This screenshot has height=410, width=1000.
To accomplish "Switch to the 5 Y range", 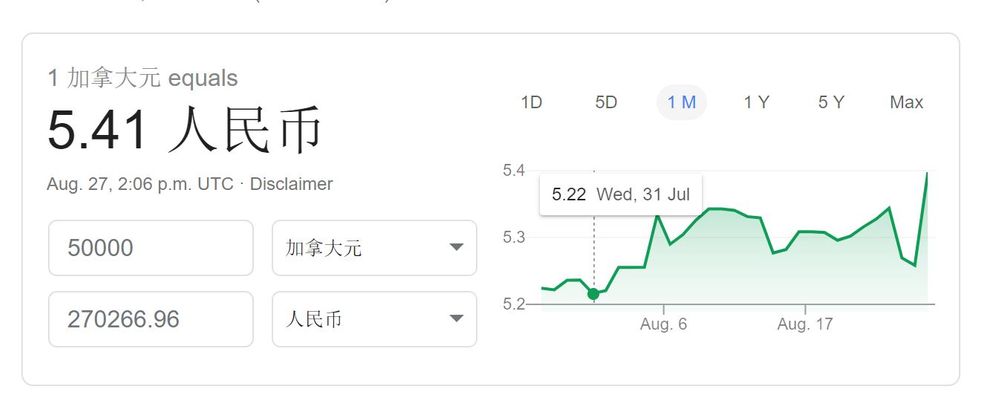I will pyautogui.click(x=831, y=102).
